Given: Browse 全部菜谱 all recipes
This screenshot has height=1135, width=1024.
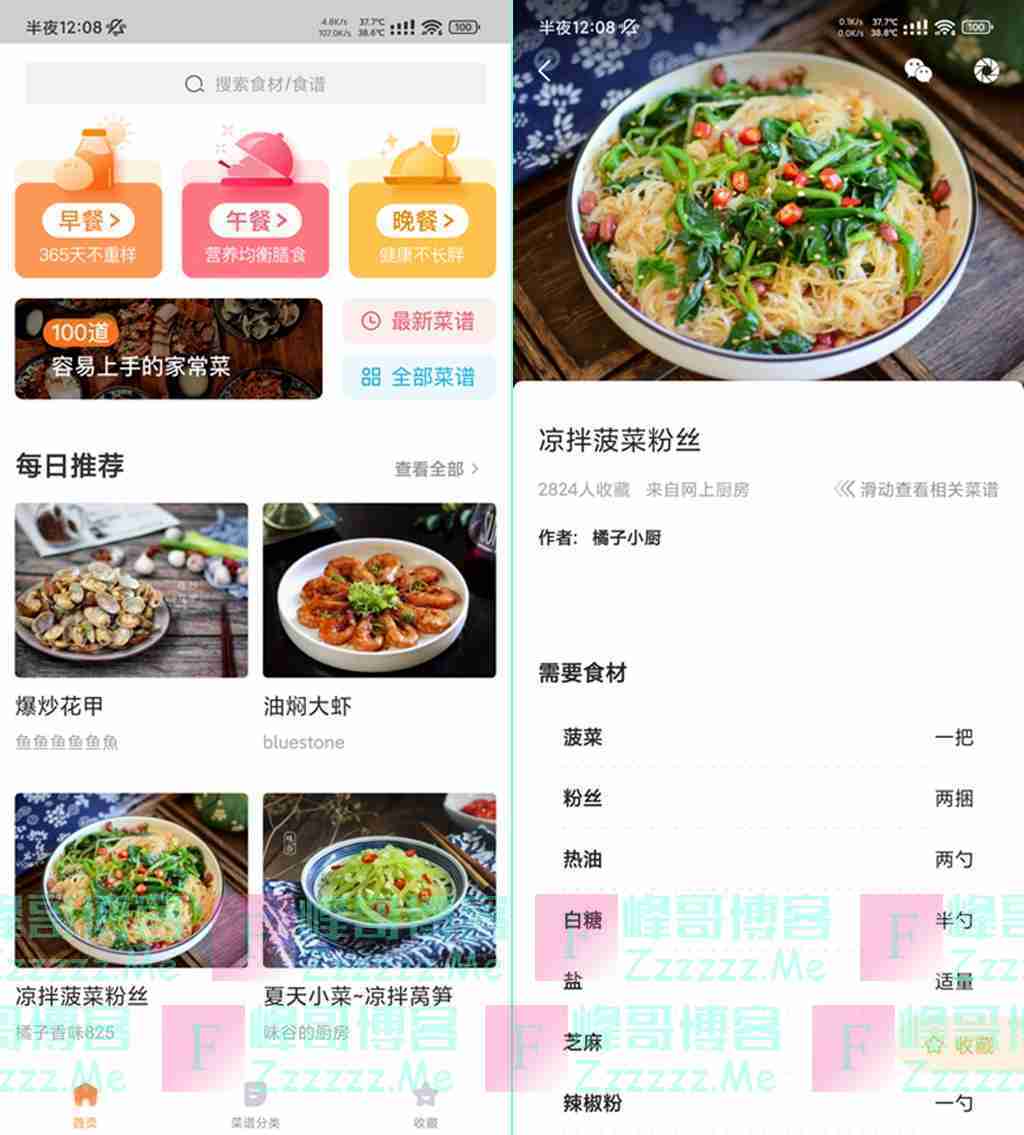Looking at the screenshot, I should coord(419,377).
